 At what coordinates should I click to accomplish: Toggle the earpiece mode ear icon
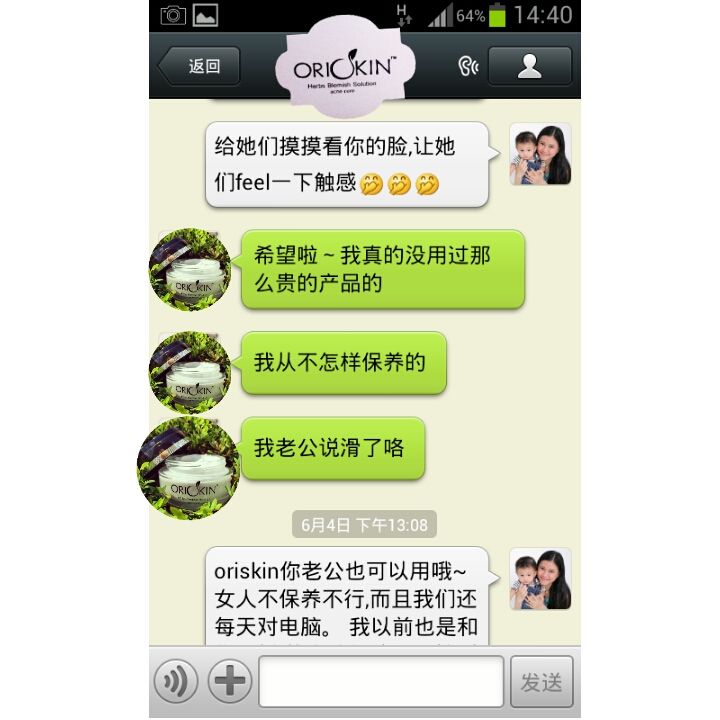pyautogui.click(x=468, y=67)
